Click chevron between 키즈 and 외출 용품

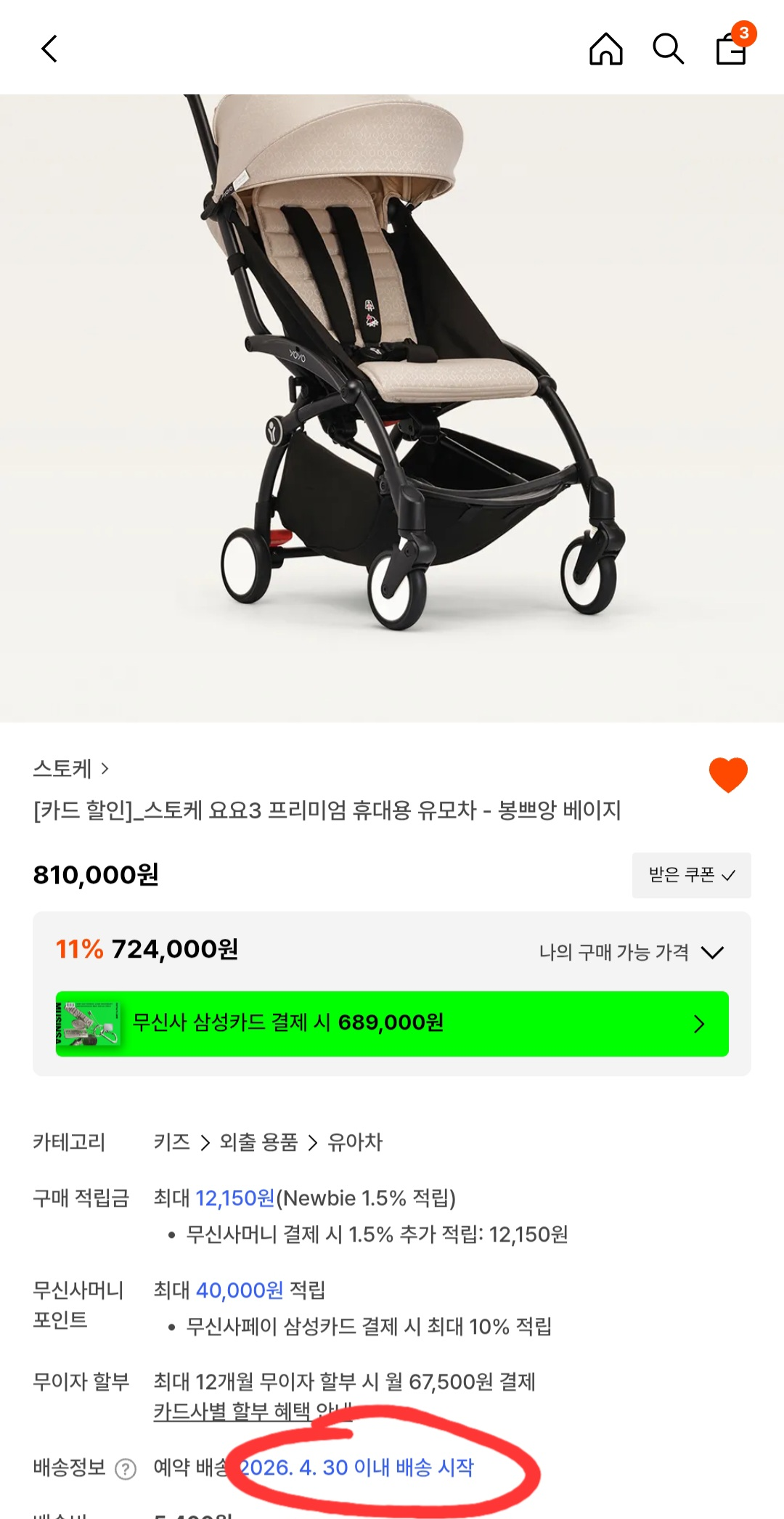(x=206, y=1142)
